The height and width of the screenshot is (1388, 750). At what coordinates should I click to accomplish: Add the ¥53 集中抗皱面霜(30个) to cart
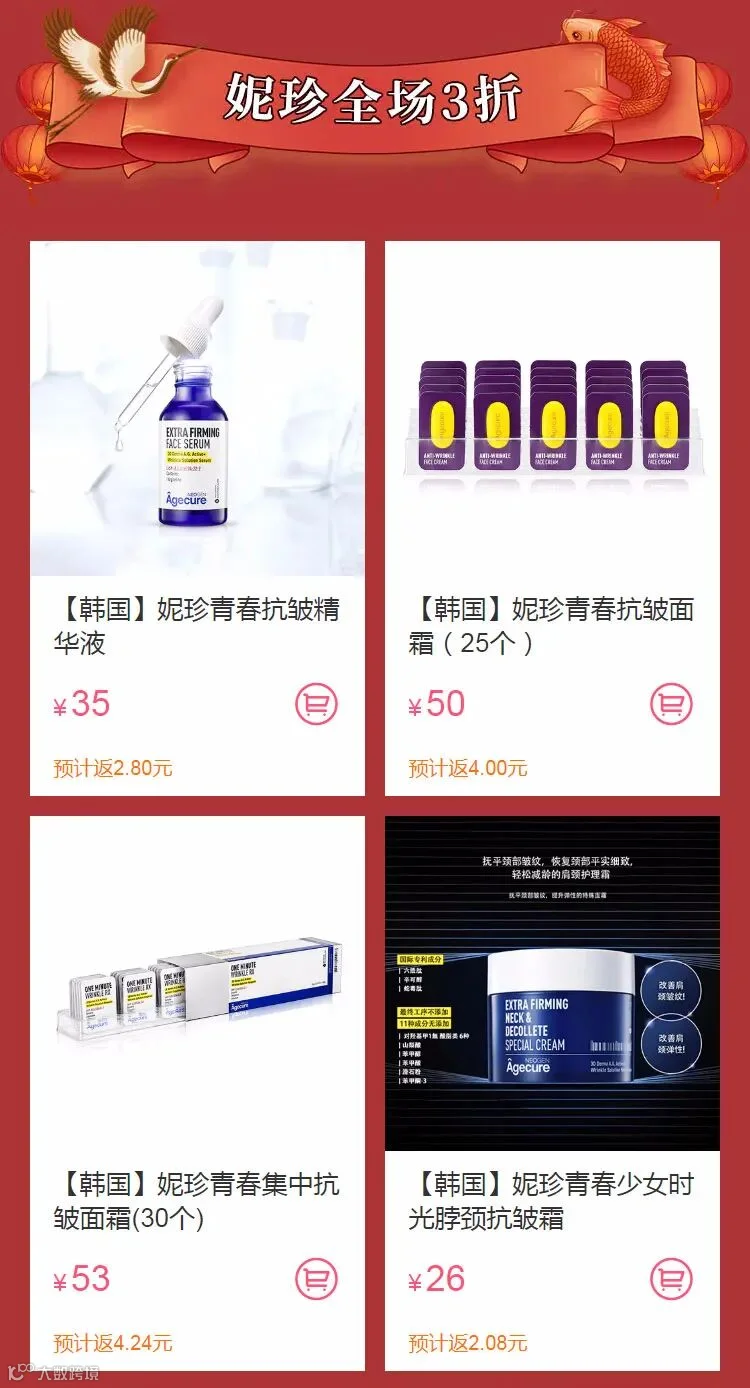click(316, 1279)
